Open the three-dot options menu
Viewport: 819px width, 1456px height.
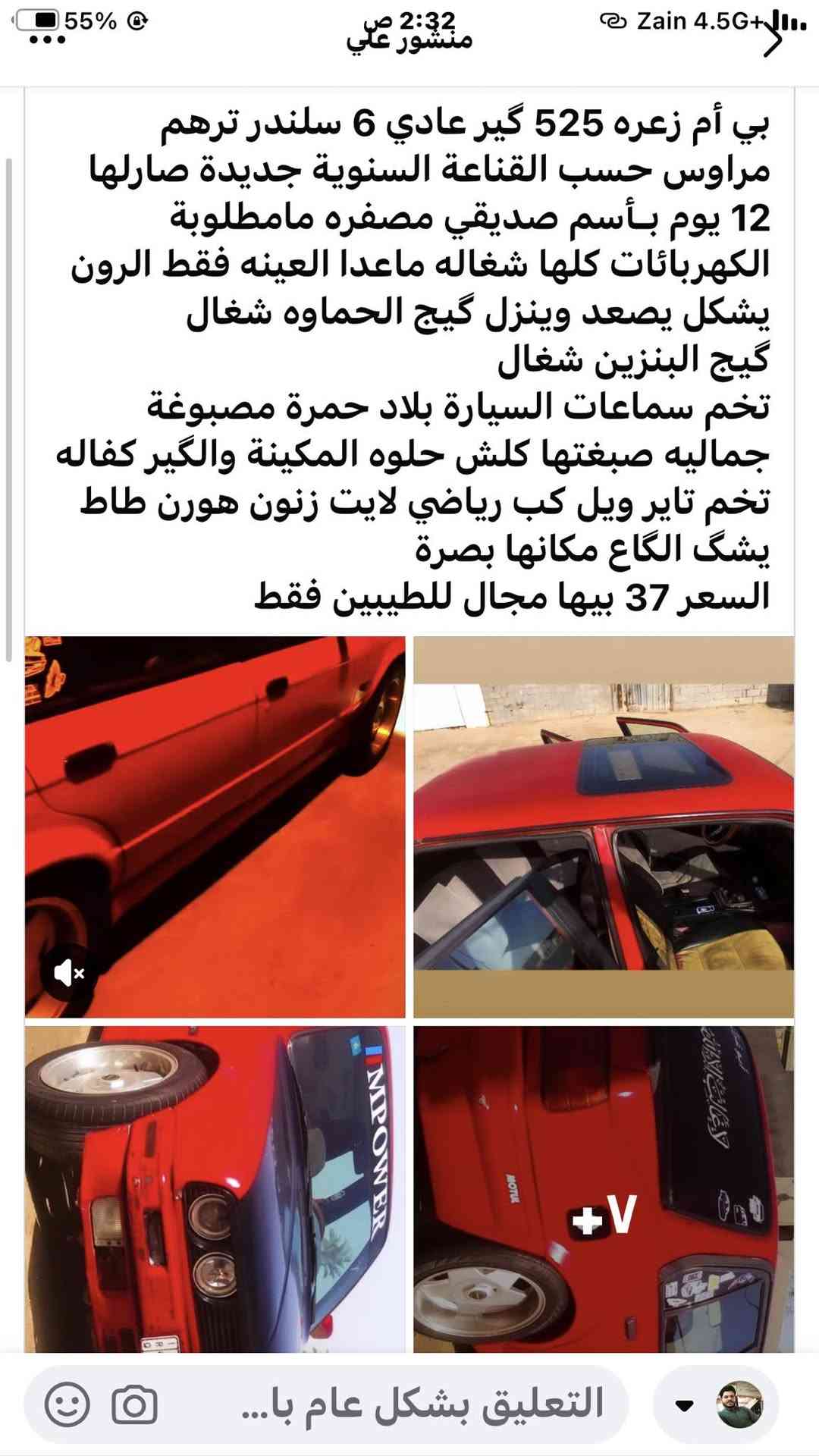coord(47,40)
